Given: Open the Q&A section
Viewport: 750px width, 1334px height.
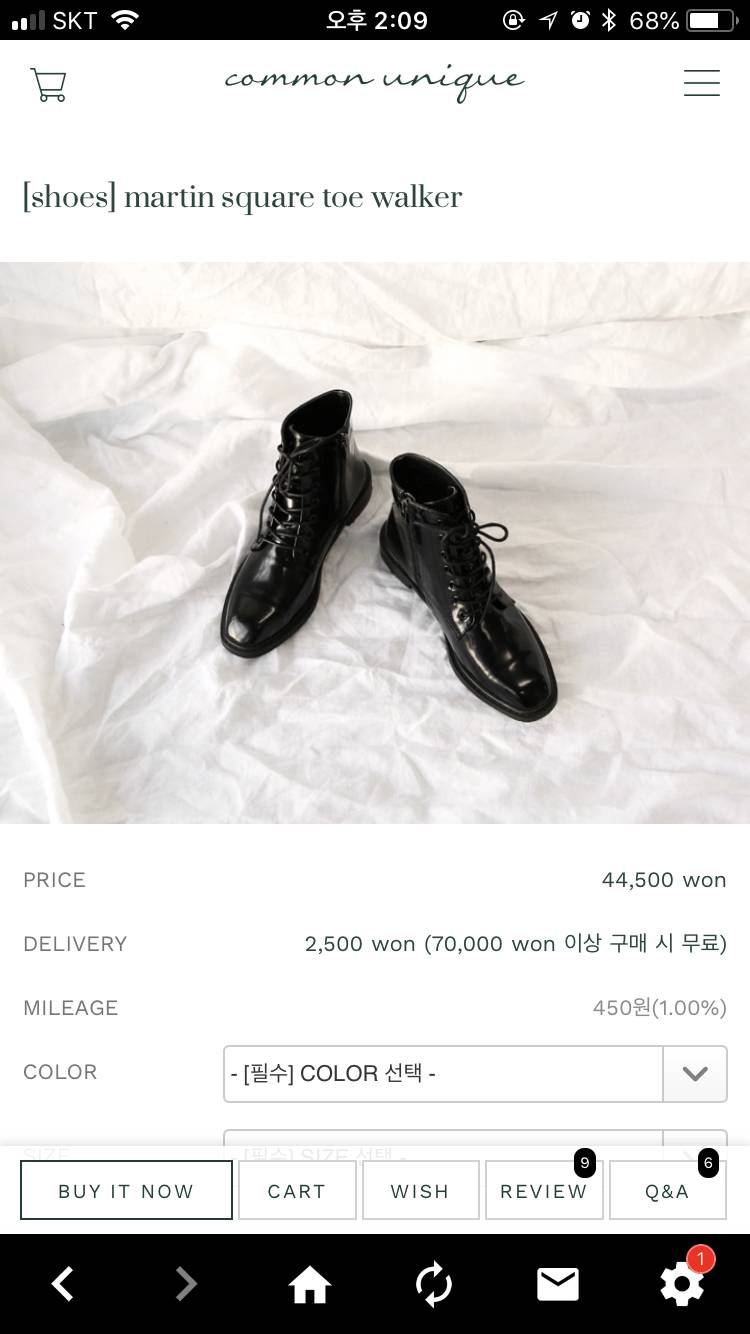Looking at the screenshot, I should pyautogui.click(x=667, y=1190).
